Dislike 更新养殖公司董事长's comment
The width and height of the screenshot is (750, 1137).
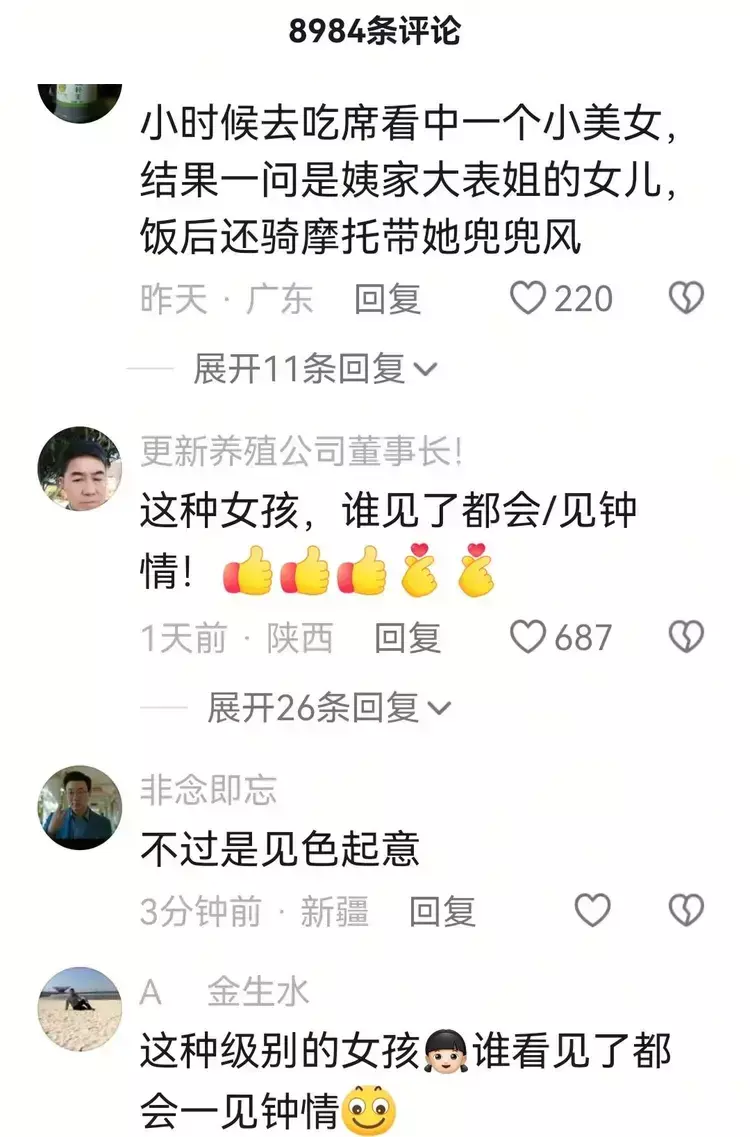point(686,637)
